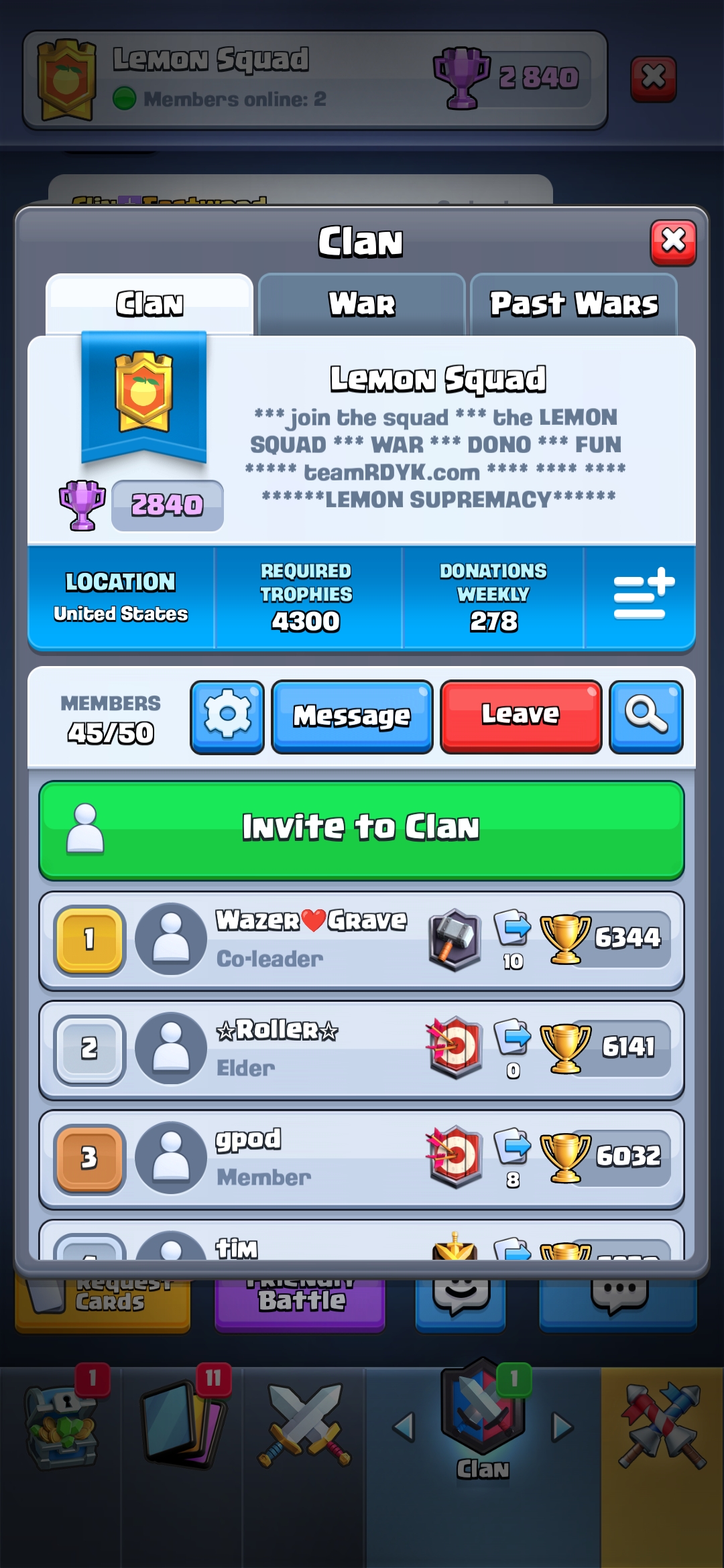
Task: Open ☆Roller☆ member row
Action: click(361, 1050)
